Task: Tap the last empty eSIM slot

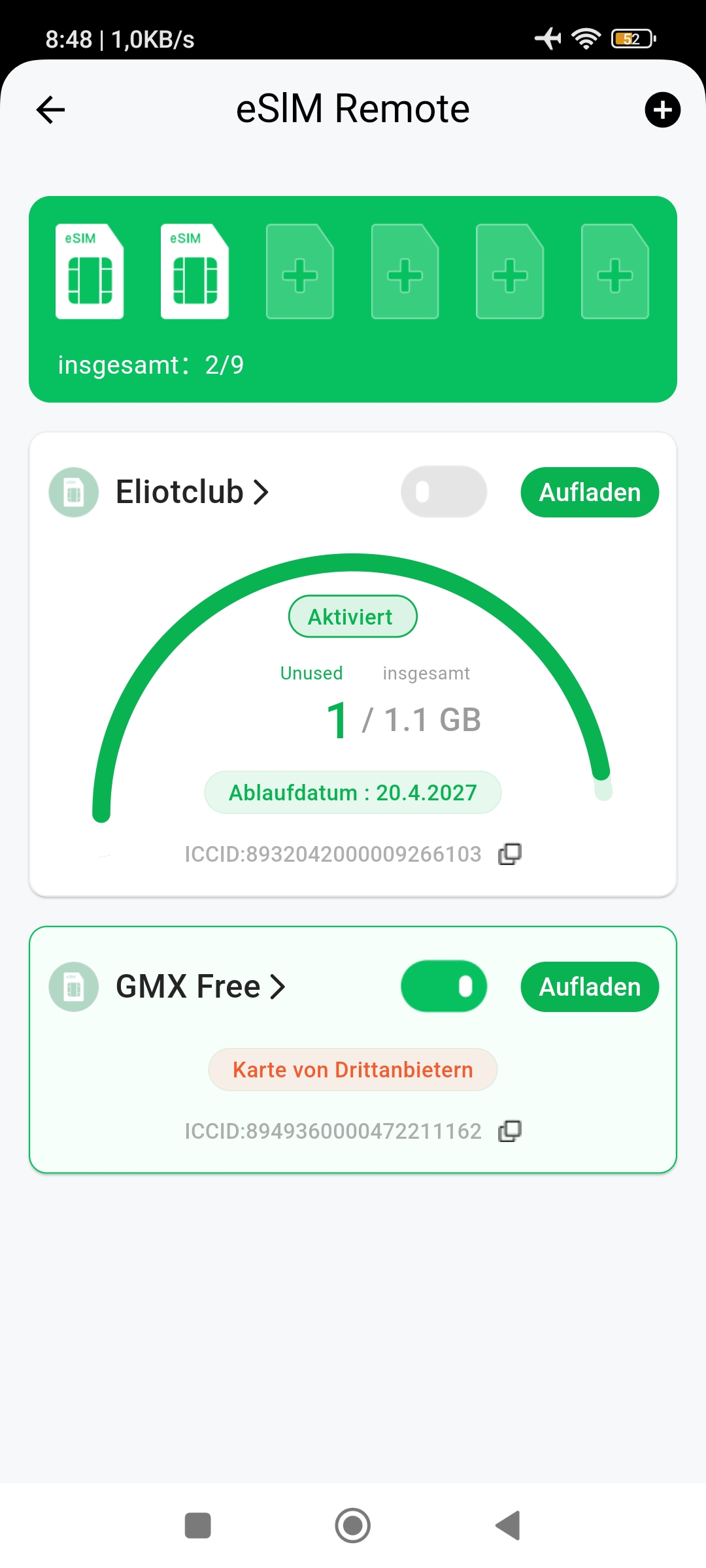Action: tap(615, 271)
